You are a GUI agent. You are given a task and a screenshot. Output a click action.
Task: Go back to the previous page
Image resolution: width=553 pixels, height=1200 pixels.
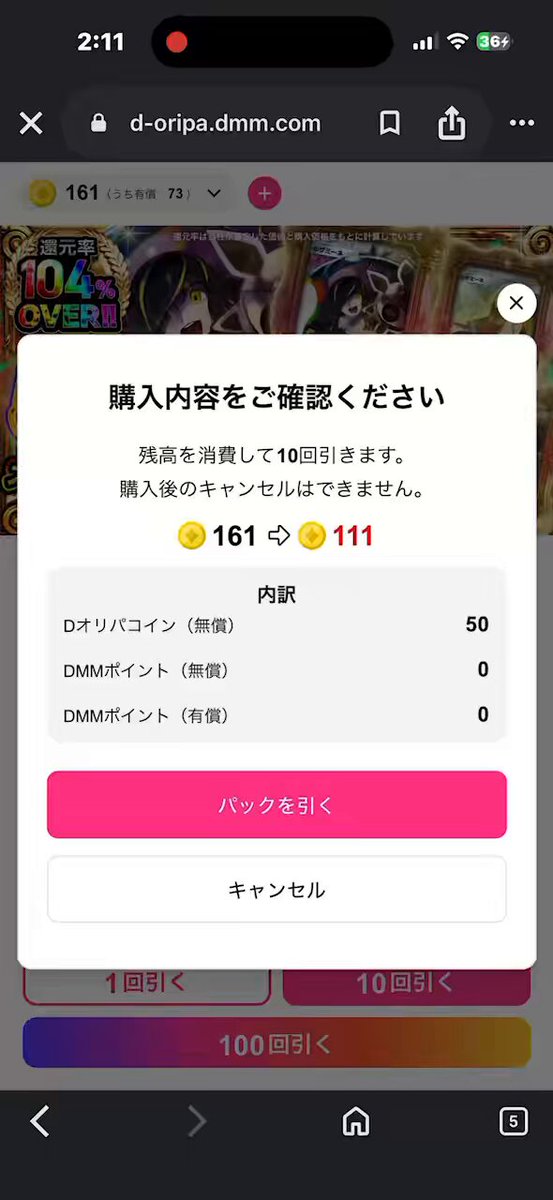(40, 1122)
